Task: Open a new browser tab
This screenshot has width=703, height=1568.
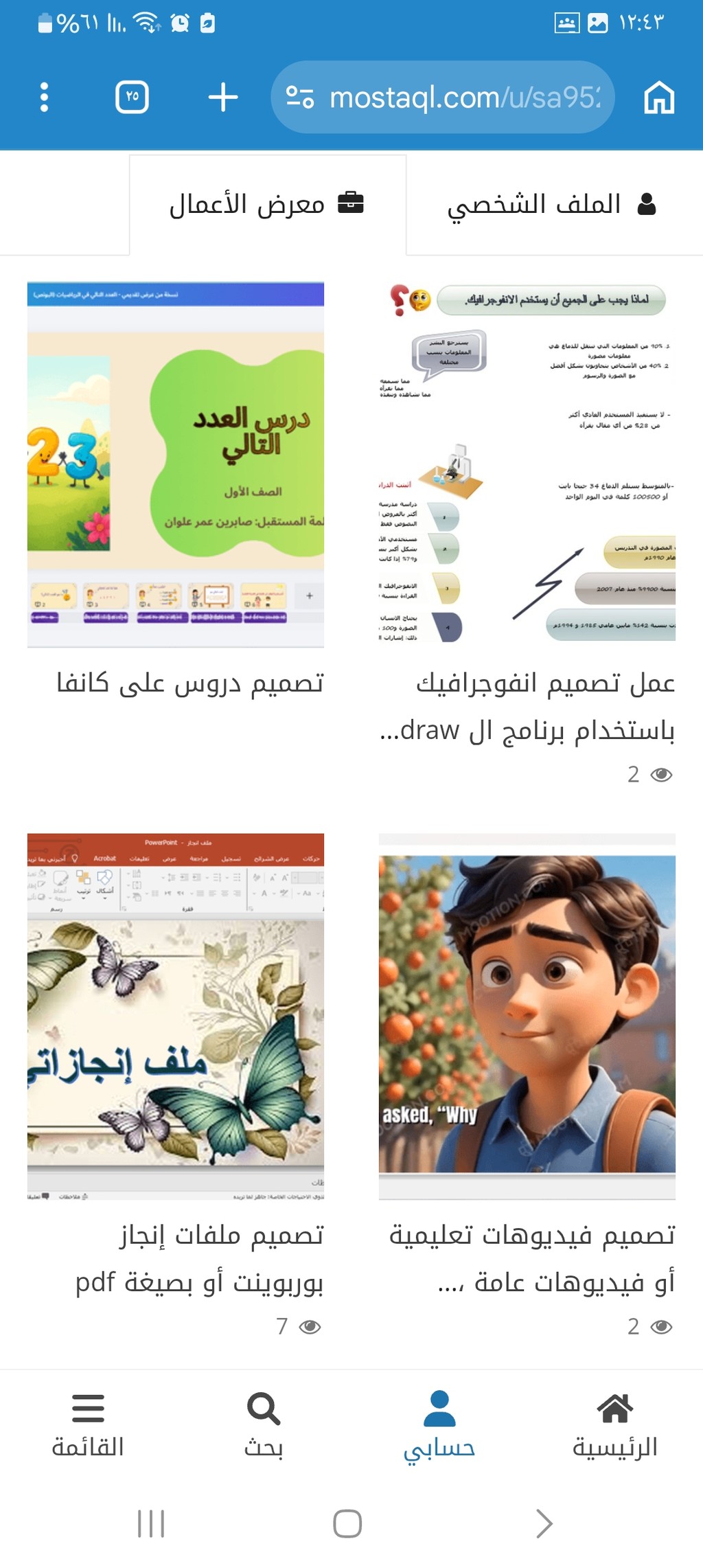Action: [x=223, y=97]
